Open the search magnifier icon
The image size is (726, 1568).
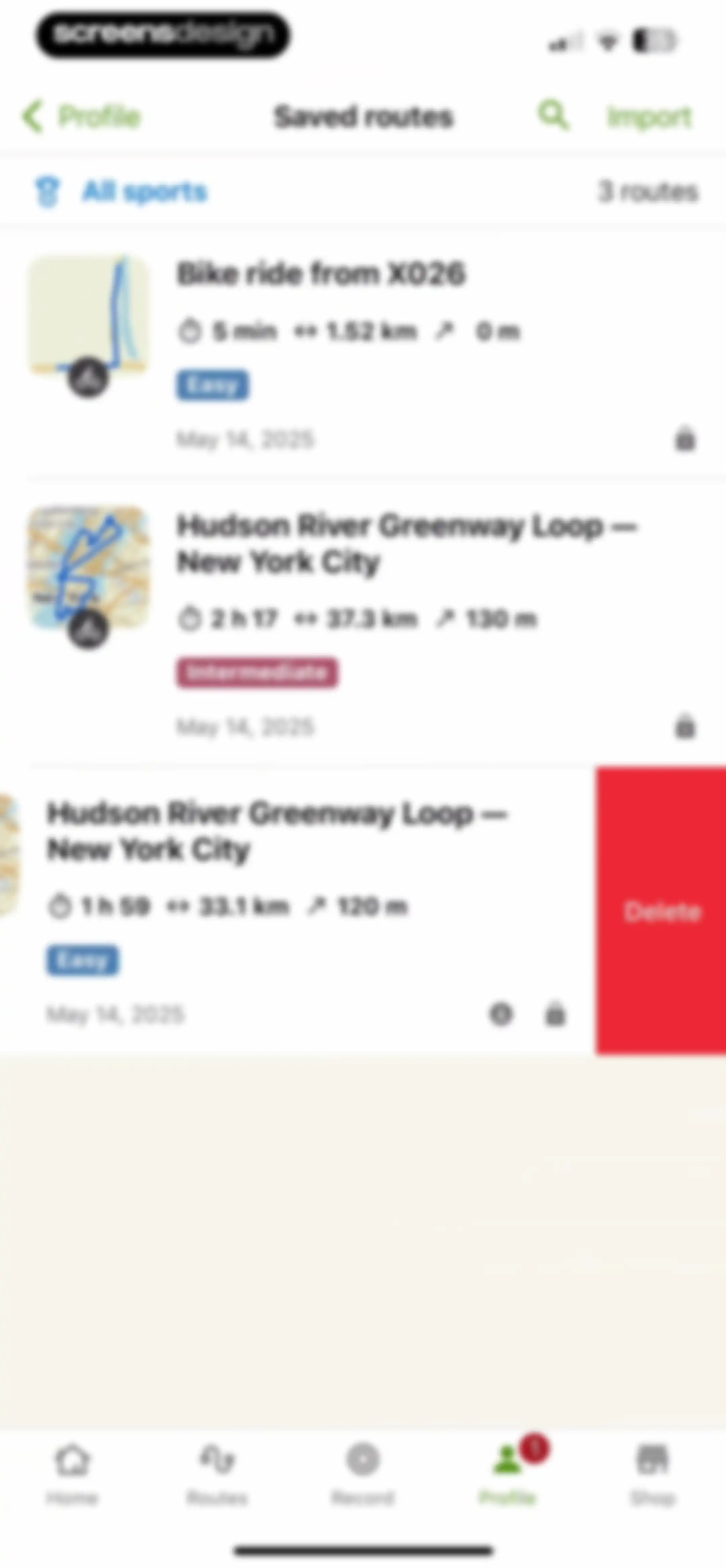[553, 115]
